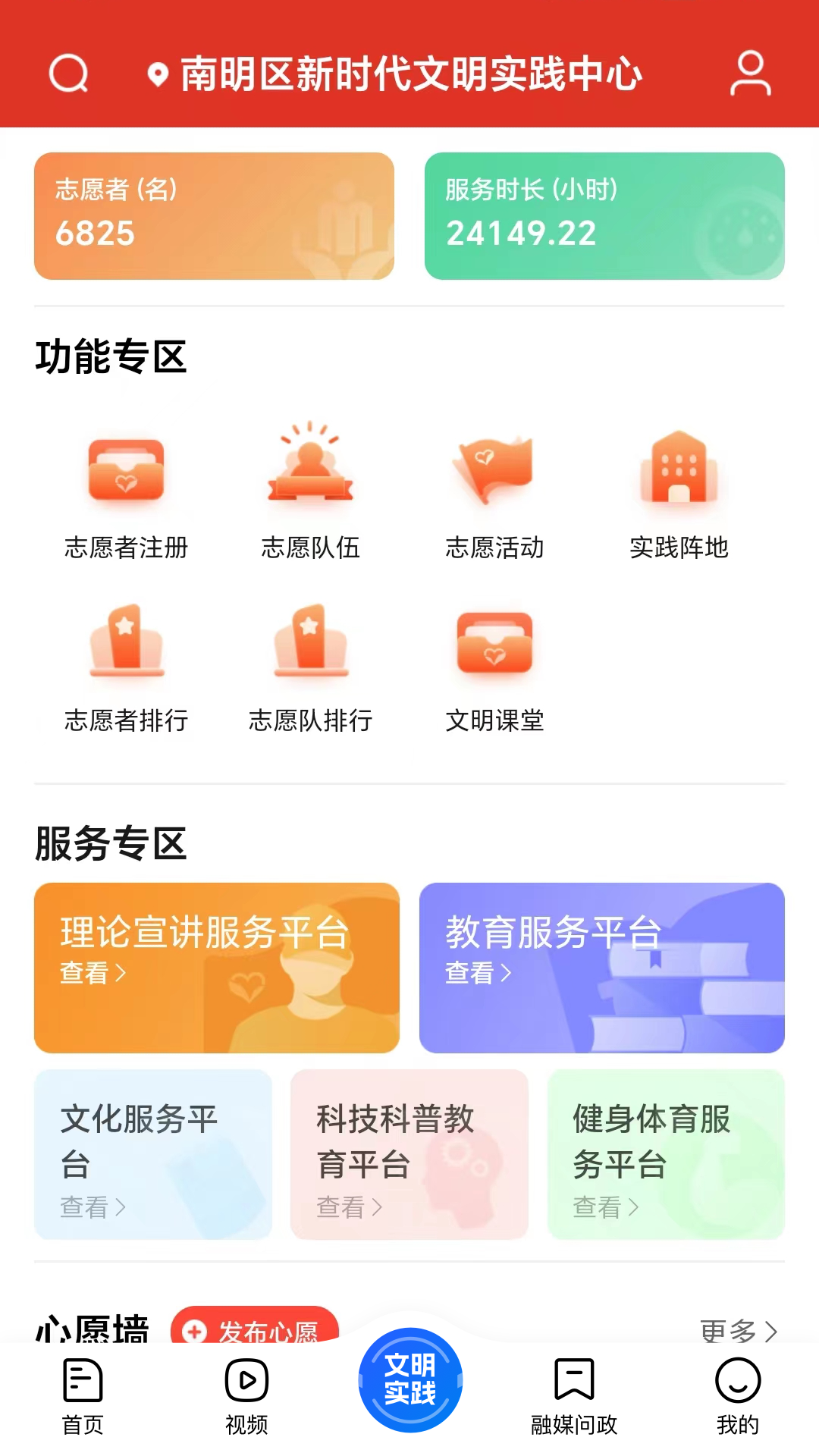Tap the location pin next to the title

point(157,74)
